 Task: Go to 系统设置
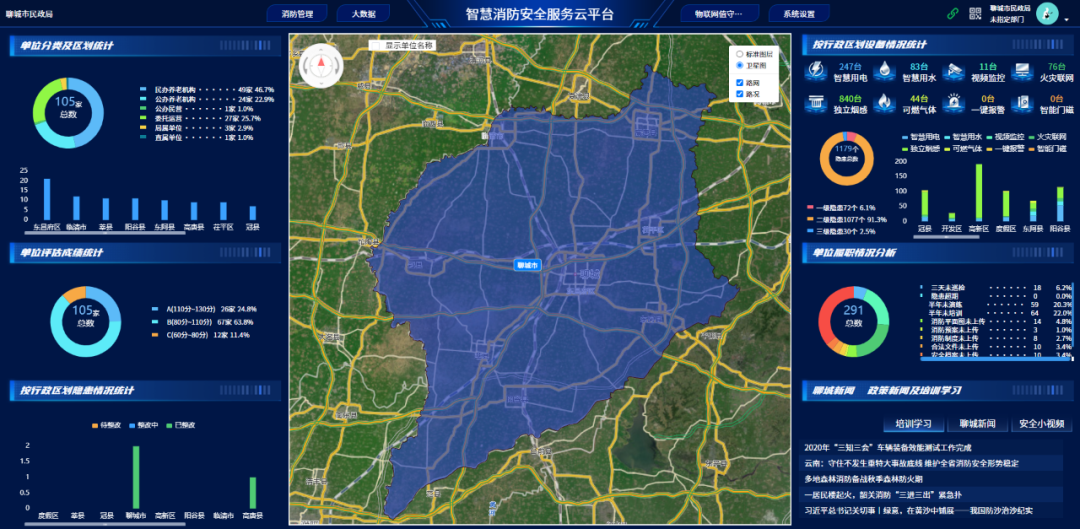pos(798,14)
